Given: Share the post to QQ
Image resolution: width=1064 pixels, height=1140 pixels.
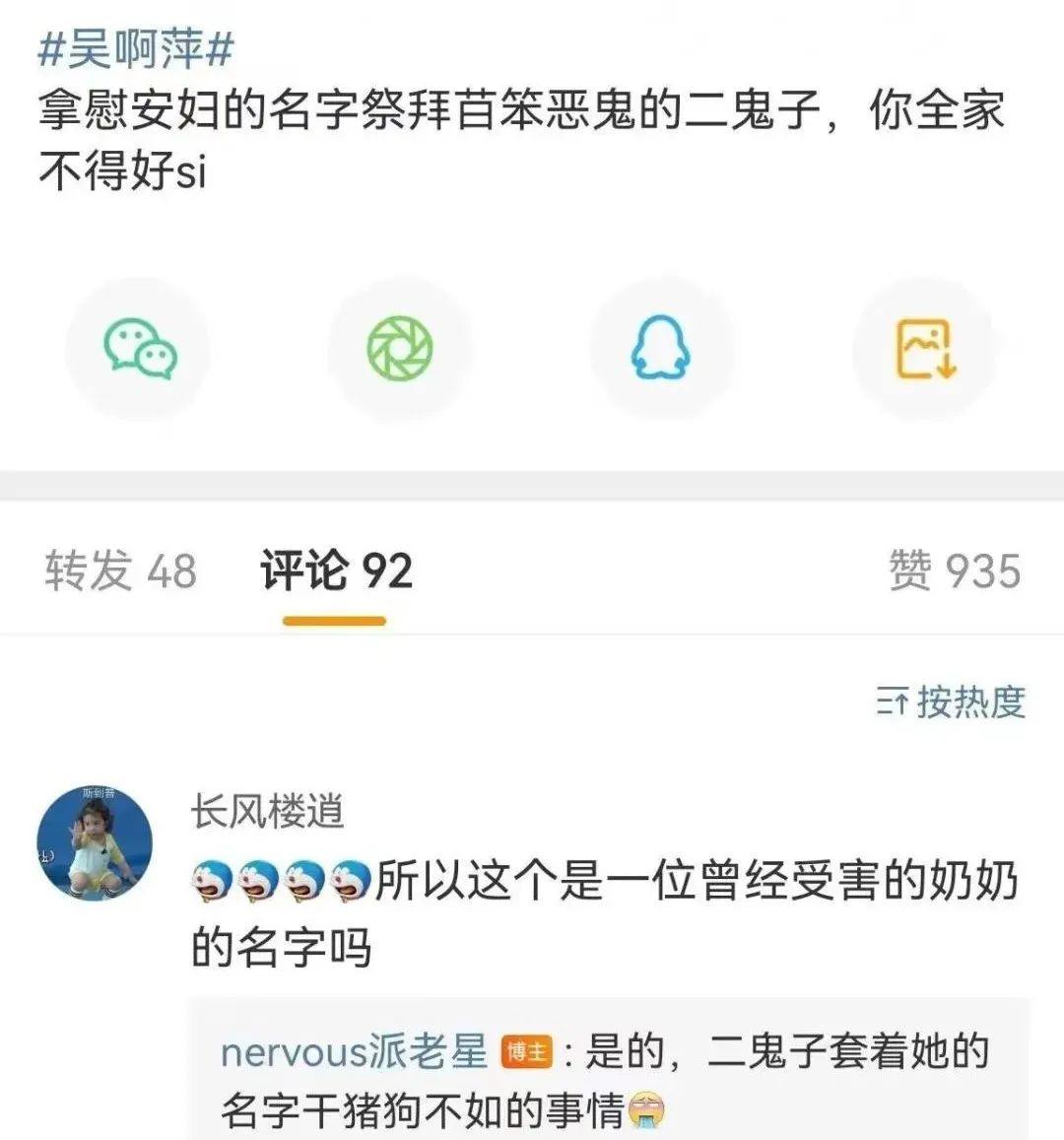Looking at the screenshot, I should click(660, 349).
